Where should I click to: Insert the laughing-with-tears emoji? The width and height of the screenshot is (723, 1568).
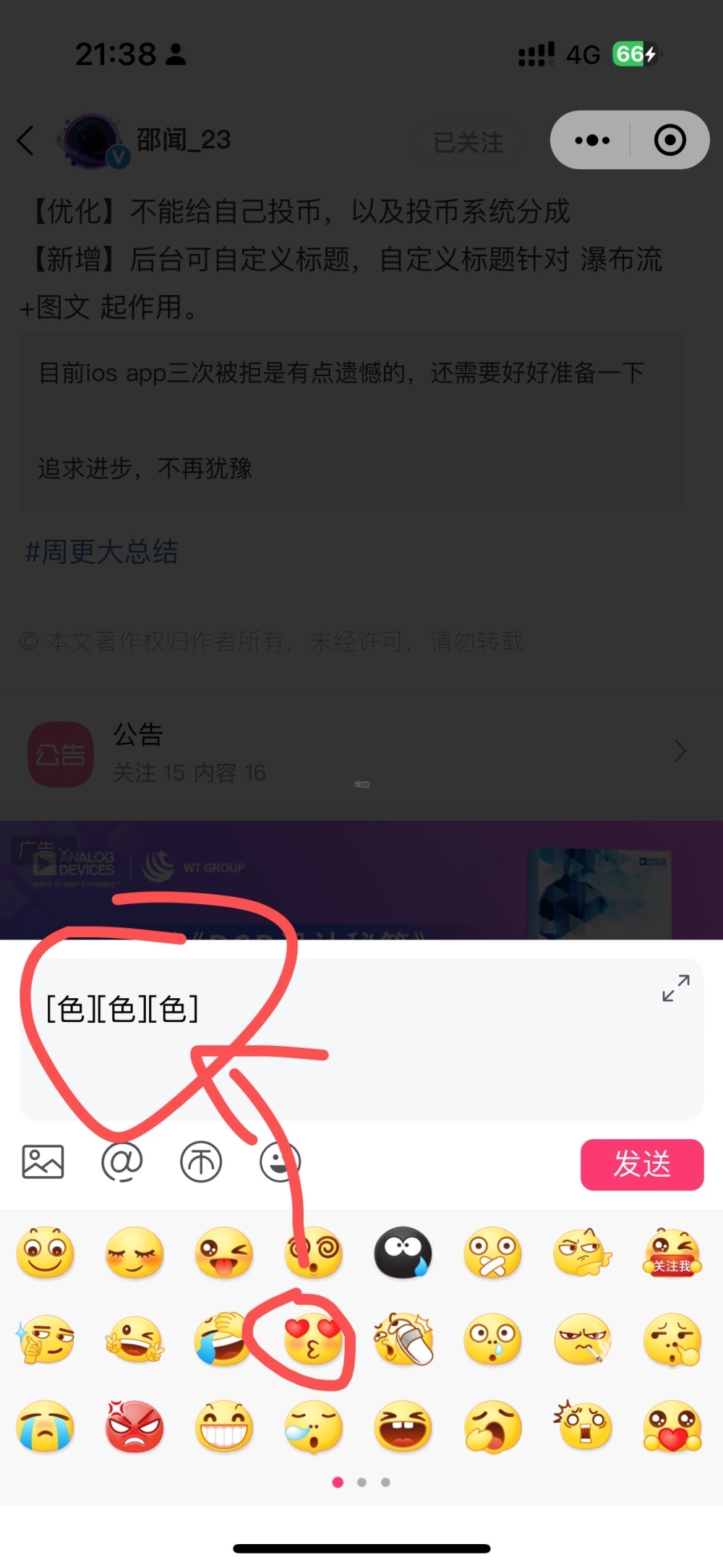pyautogui.click(x=223, y=1339)
